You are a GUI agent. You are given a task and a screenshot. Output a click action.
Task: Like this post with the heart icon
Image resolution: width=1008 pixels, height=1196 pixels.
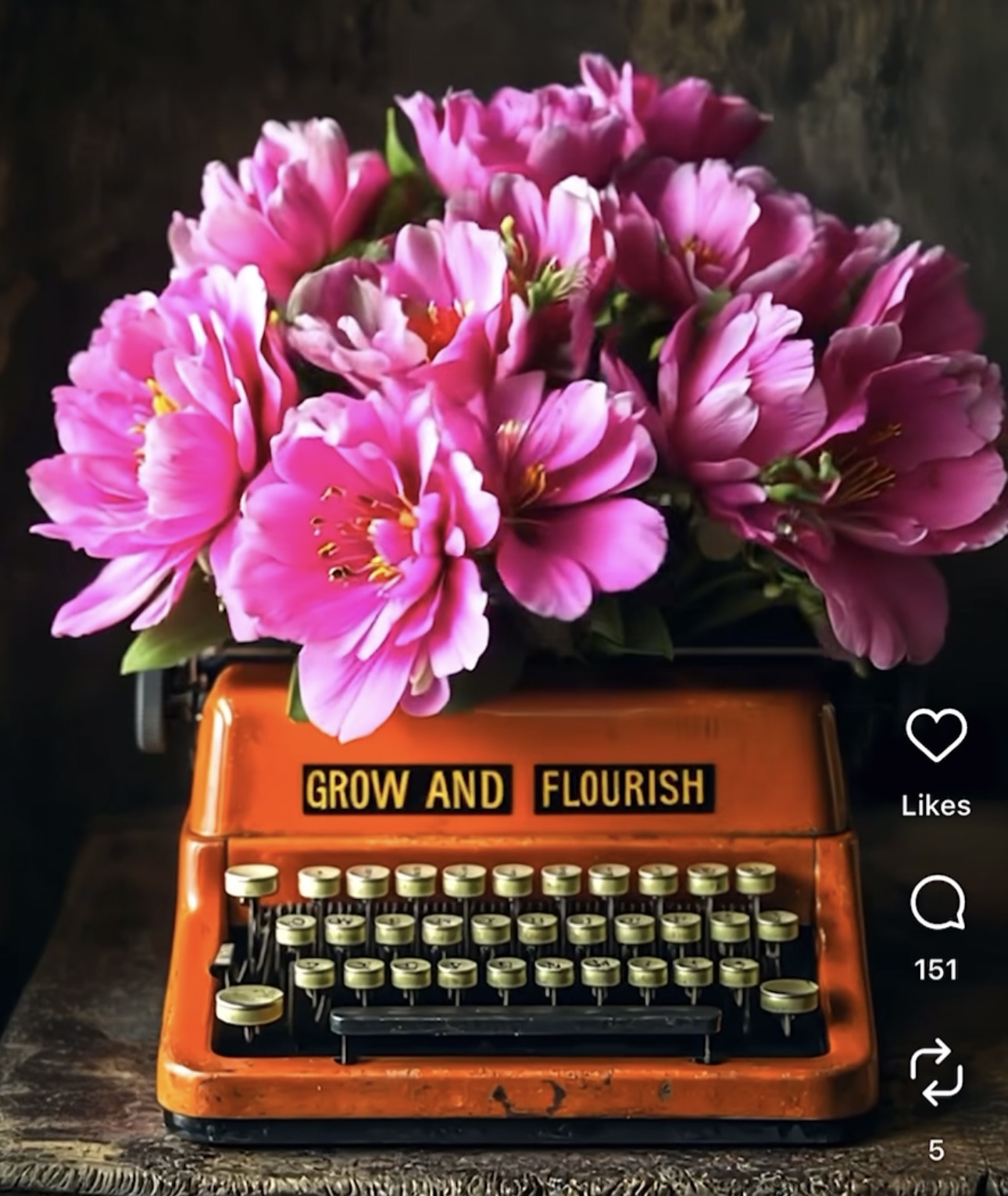click(x=936, y=736)
